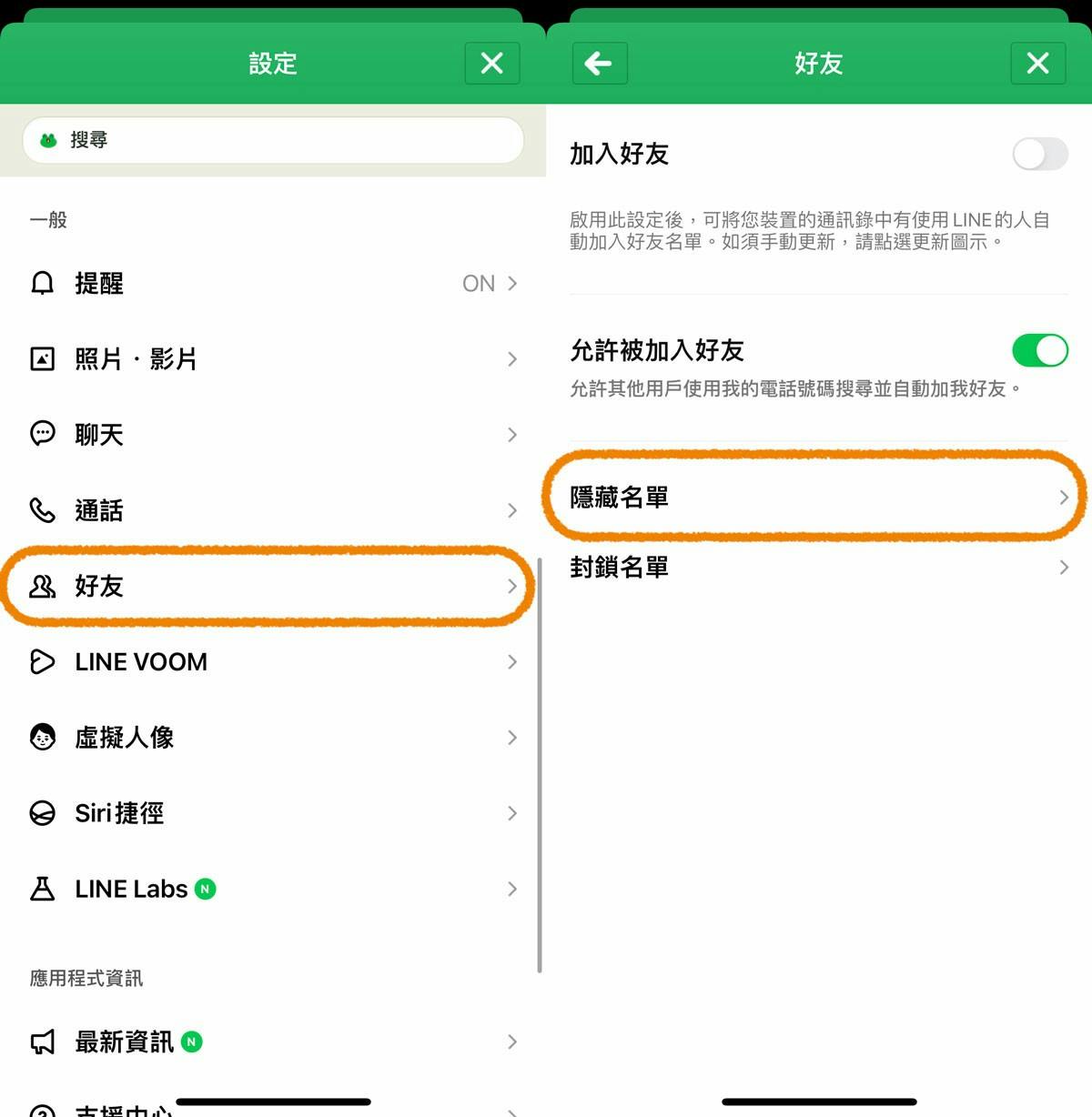The image size is (1092, 1117).
Task: Open 虛擬人像 avatar settings
Action: 273,738
